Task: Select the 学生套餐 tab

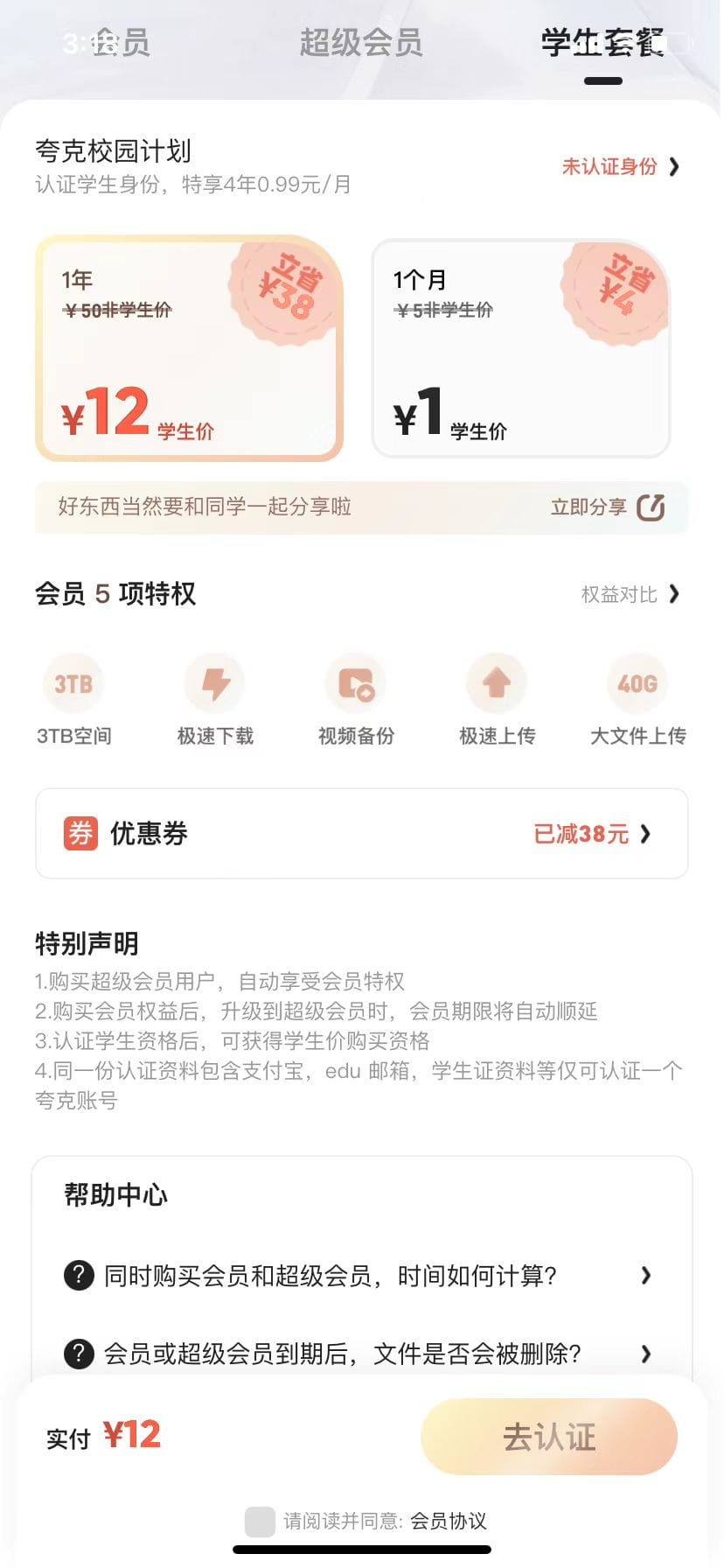Action: coord(602,42)
